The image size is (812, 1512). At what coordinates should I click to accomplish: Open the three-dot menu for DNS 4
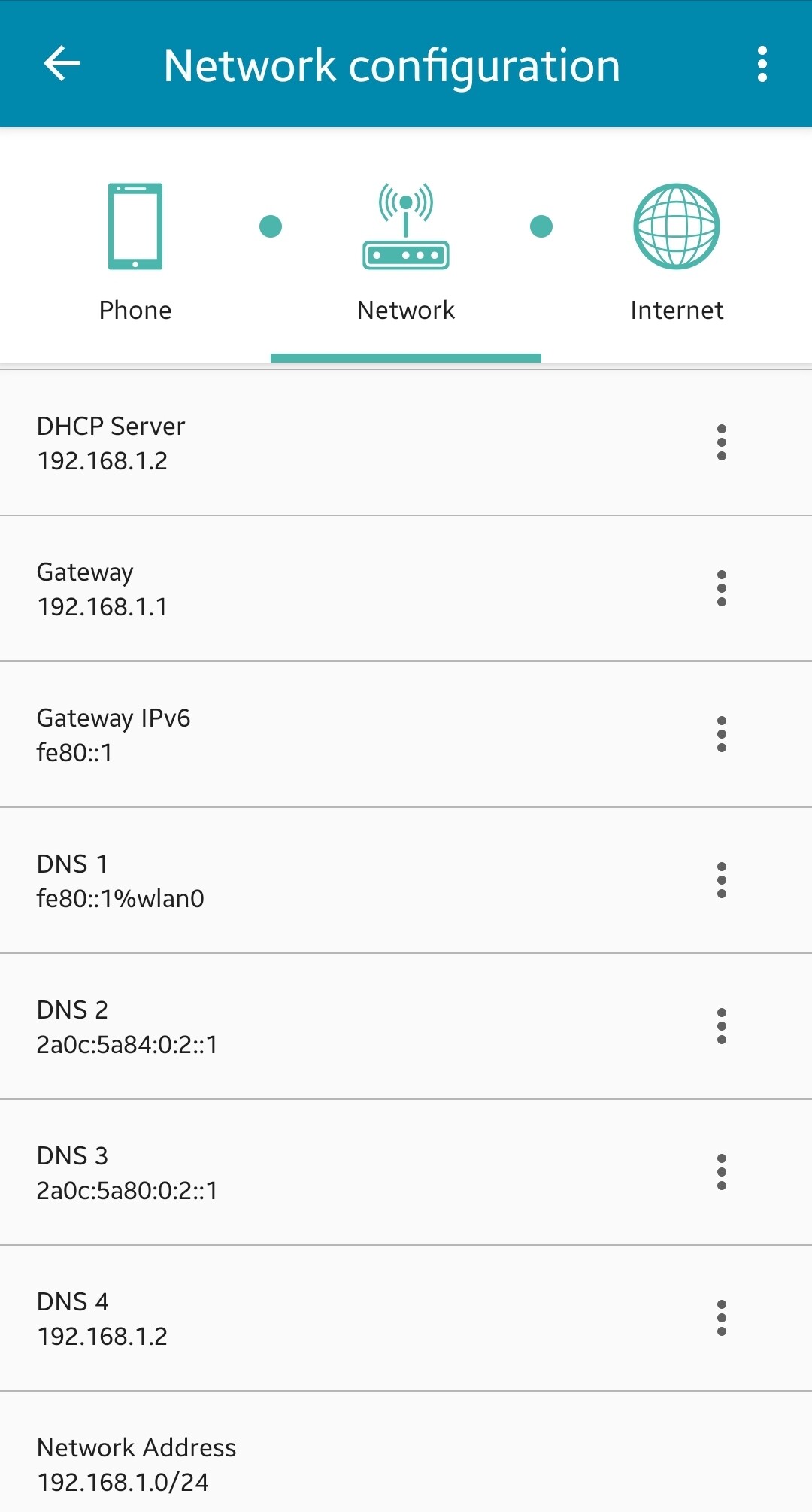[722, 1318]
